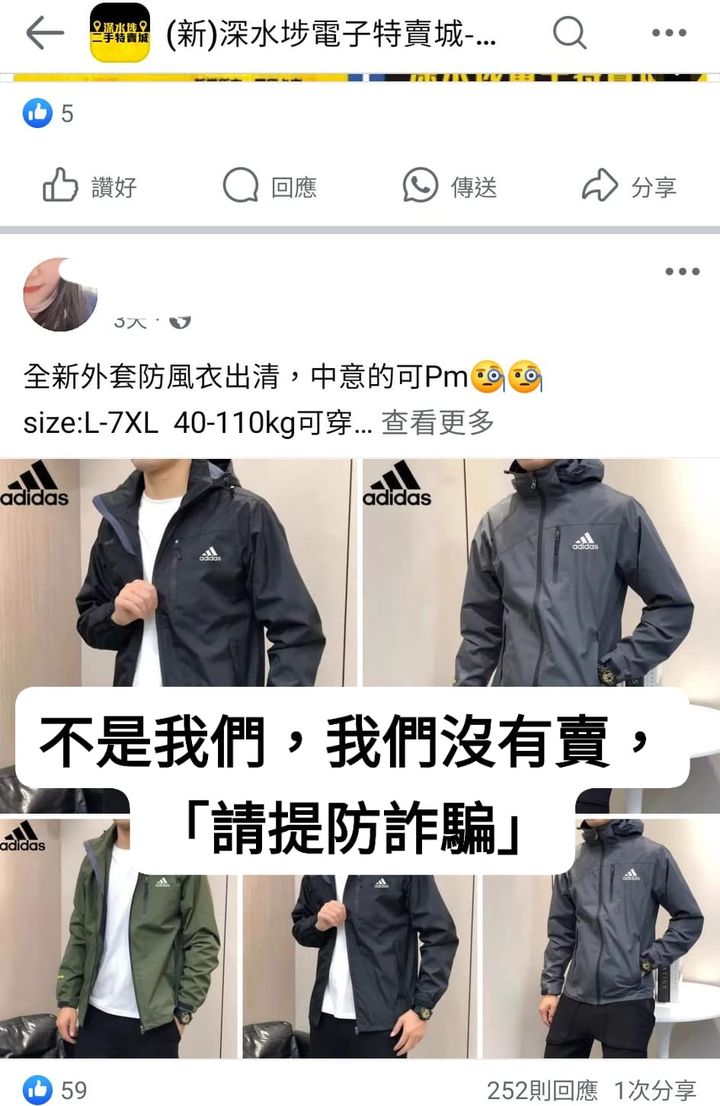View the poster's profile picture

60,294
